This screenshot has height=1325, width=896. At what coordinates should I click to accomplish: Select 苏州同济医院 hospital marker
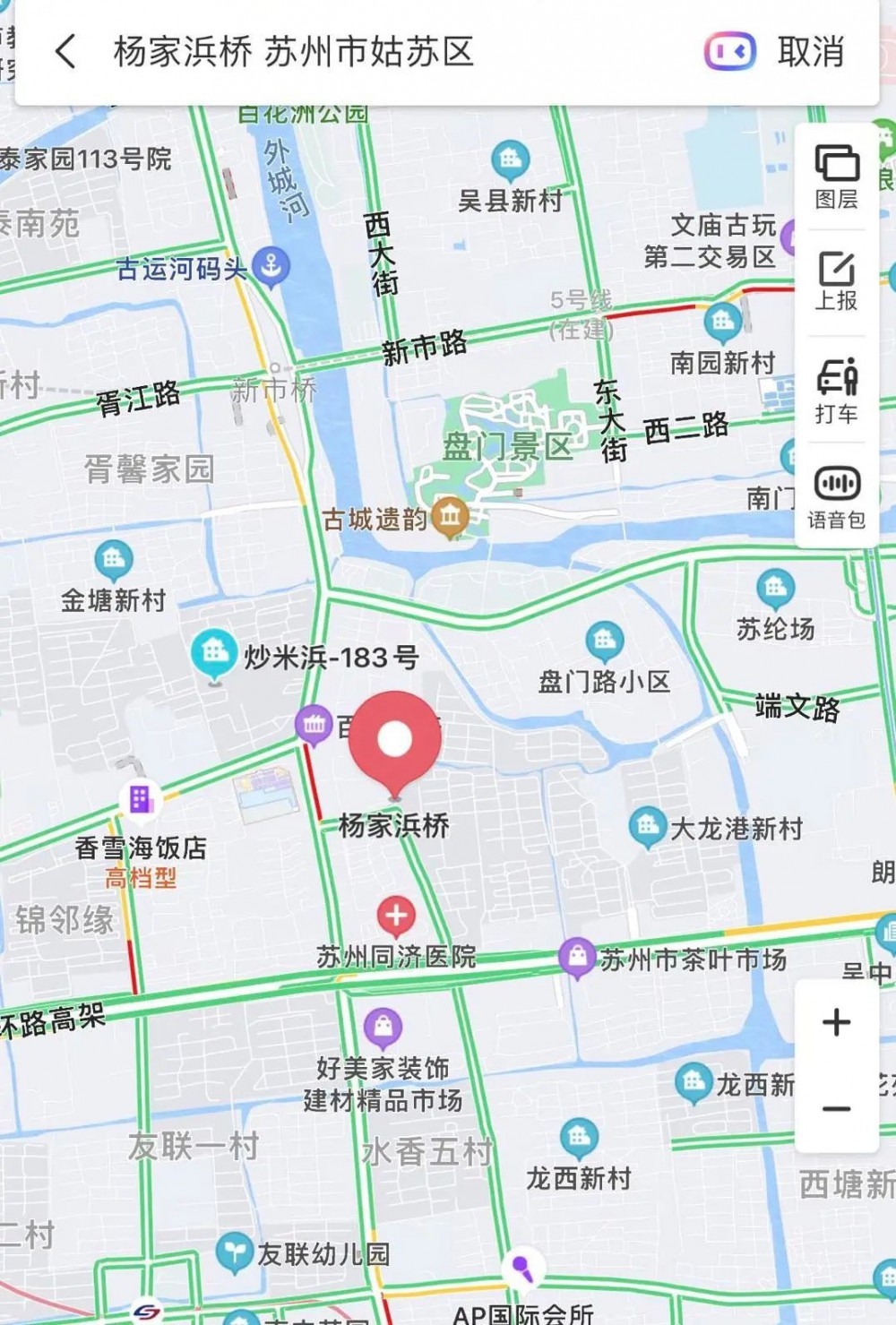click(396, 916)
